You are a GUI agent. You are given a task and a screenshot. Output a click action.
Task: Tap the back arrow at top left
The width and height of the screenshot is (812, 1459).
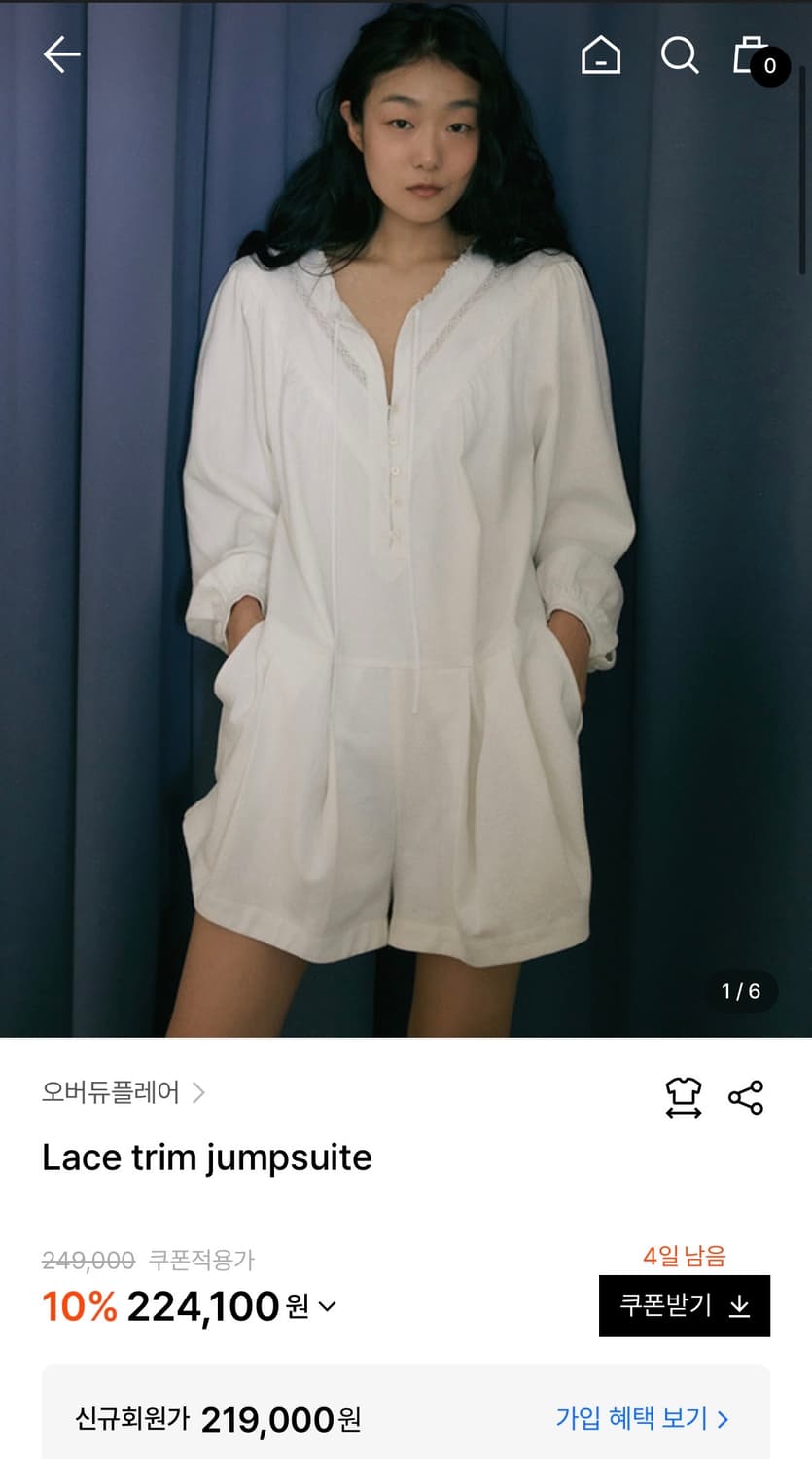point(61,55)
